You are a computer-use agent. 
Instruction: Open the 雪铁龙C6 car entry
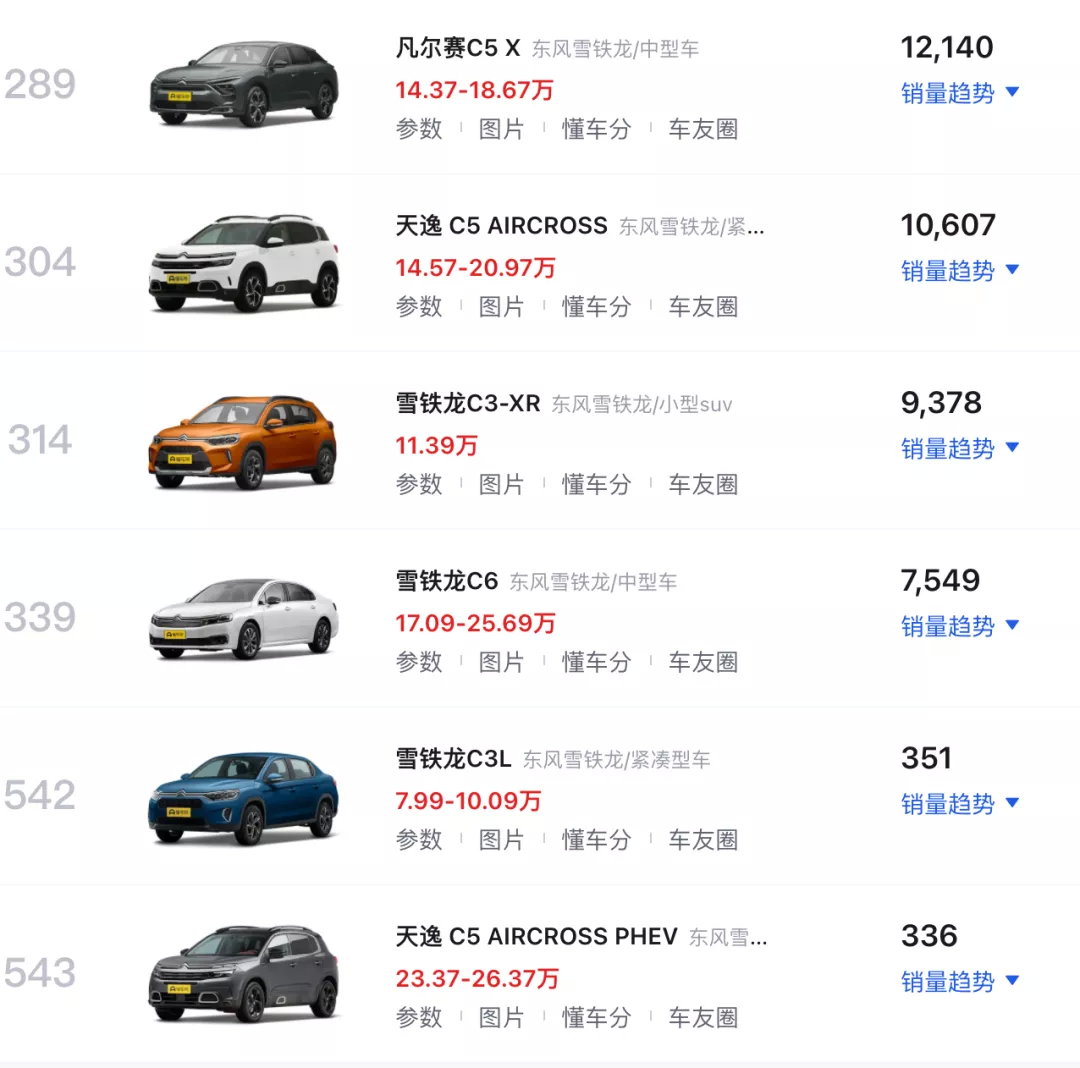[x=447, y=581]
